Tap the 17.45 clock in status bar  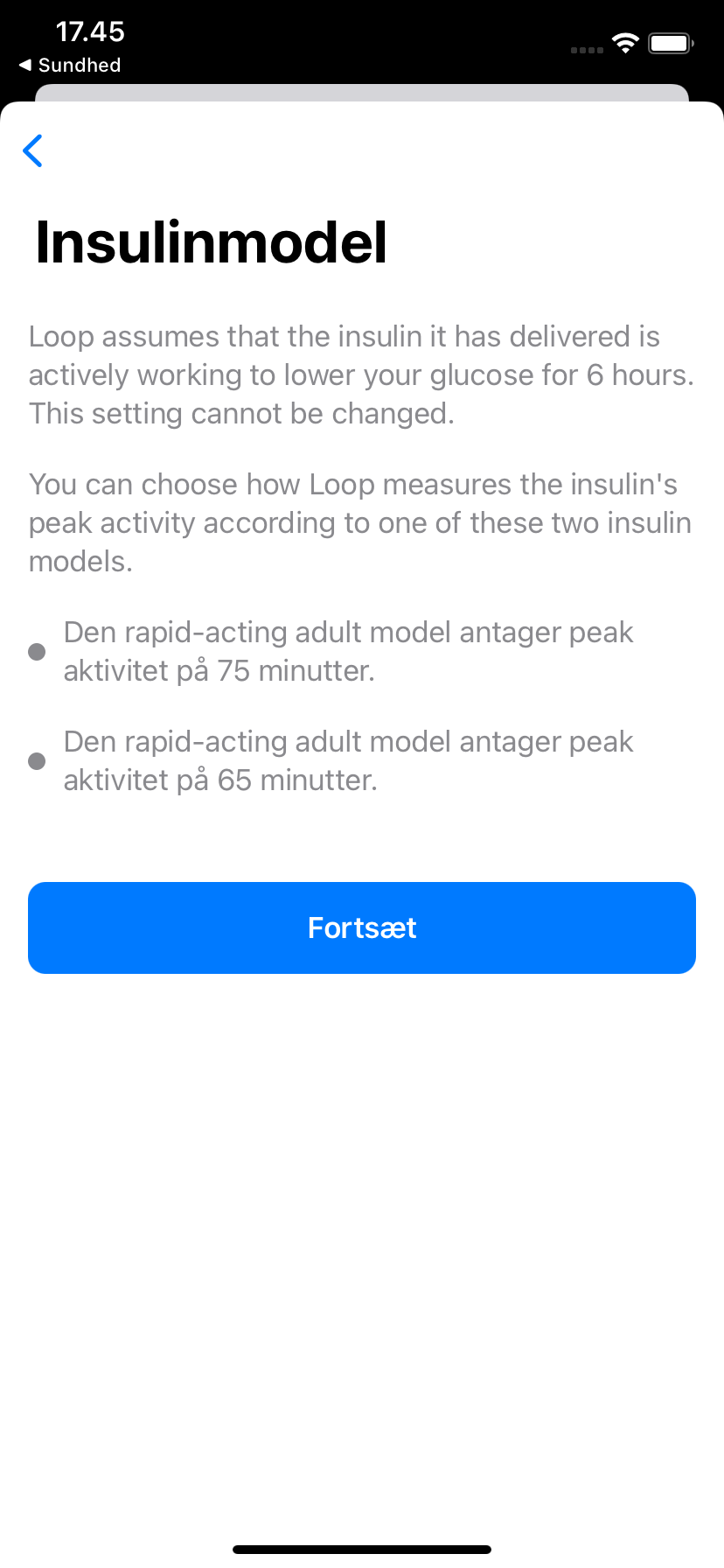[90, 31]
